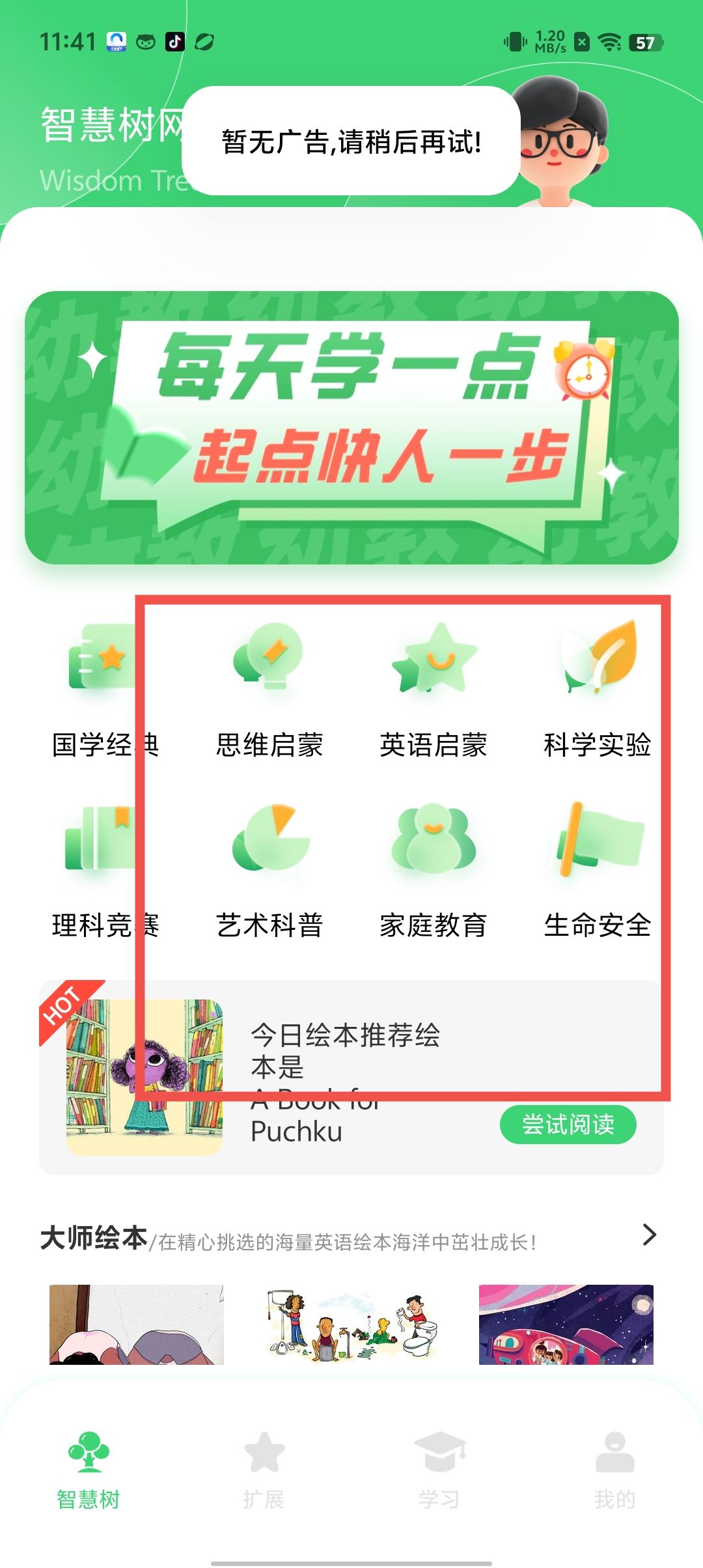Viewport: 703px width, 1568px height.
Task: Open the Puchku picture book cover
Action: coord(145,1077)
